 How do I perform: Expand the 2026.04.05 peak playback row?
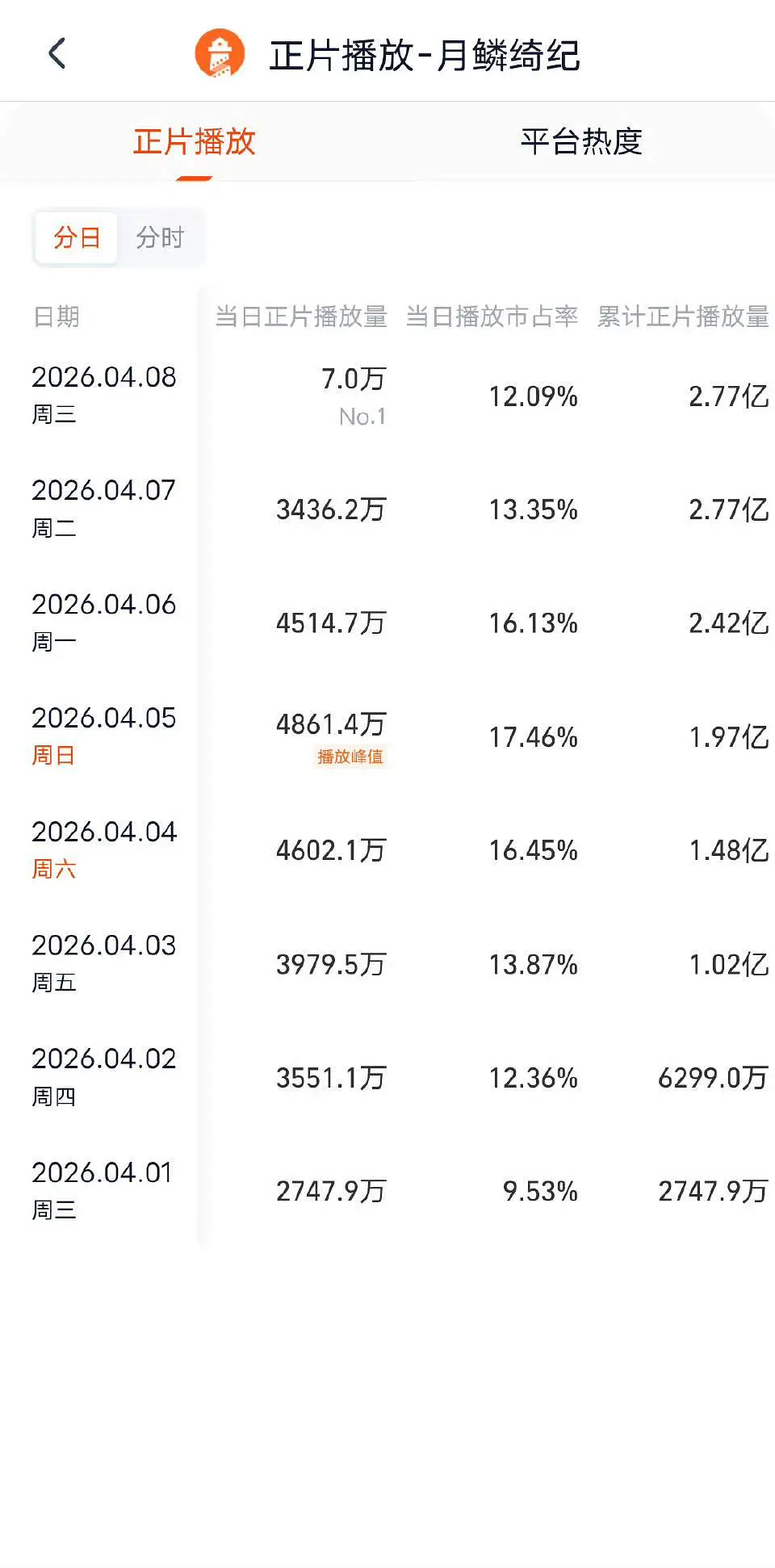point(387,735)
